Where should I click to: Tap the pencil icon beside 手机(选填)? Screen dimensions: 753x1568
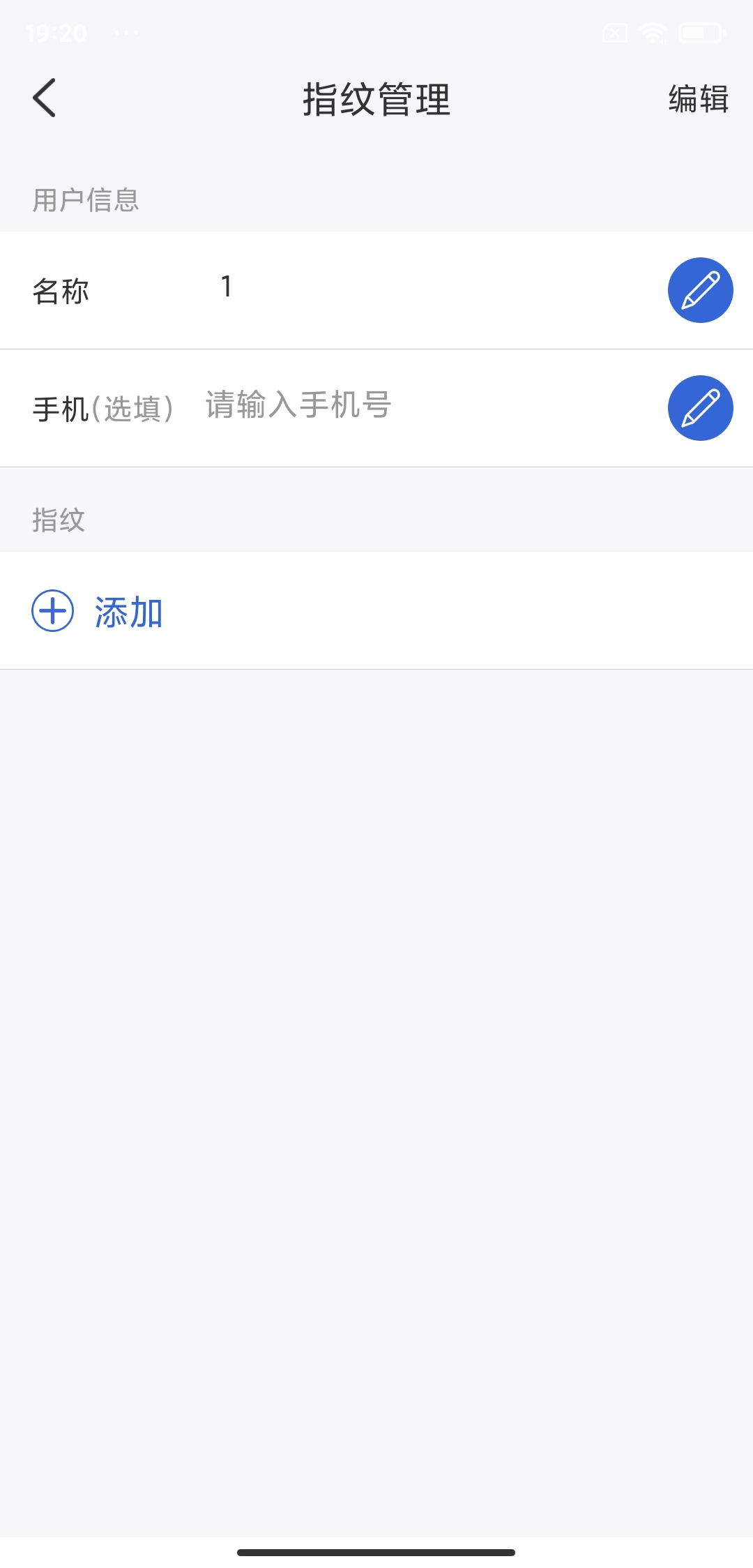(700, 408)
